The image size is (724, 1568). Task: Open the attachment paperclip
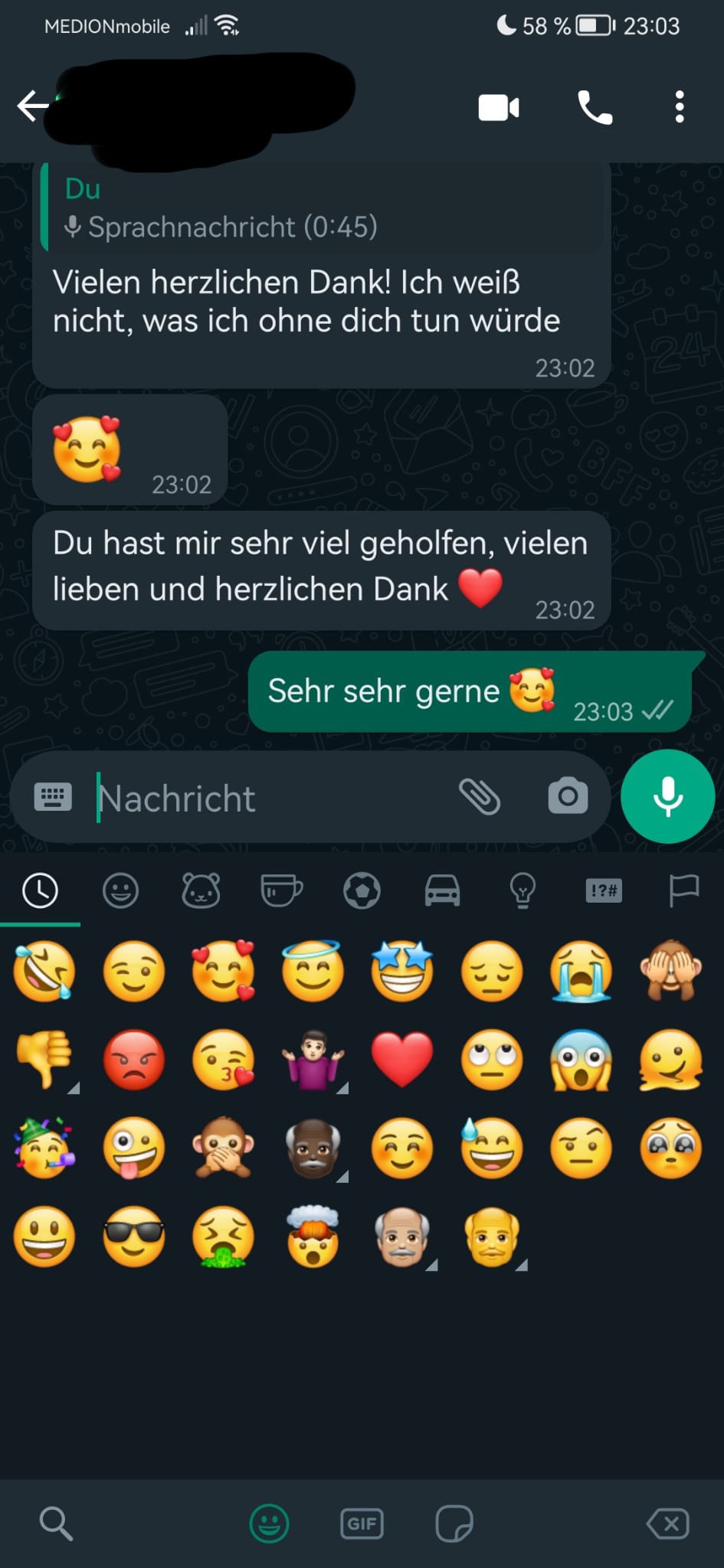[x=480, y=797]
